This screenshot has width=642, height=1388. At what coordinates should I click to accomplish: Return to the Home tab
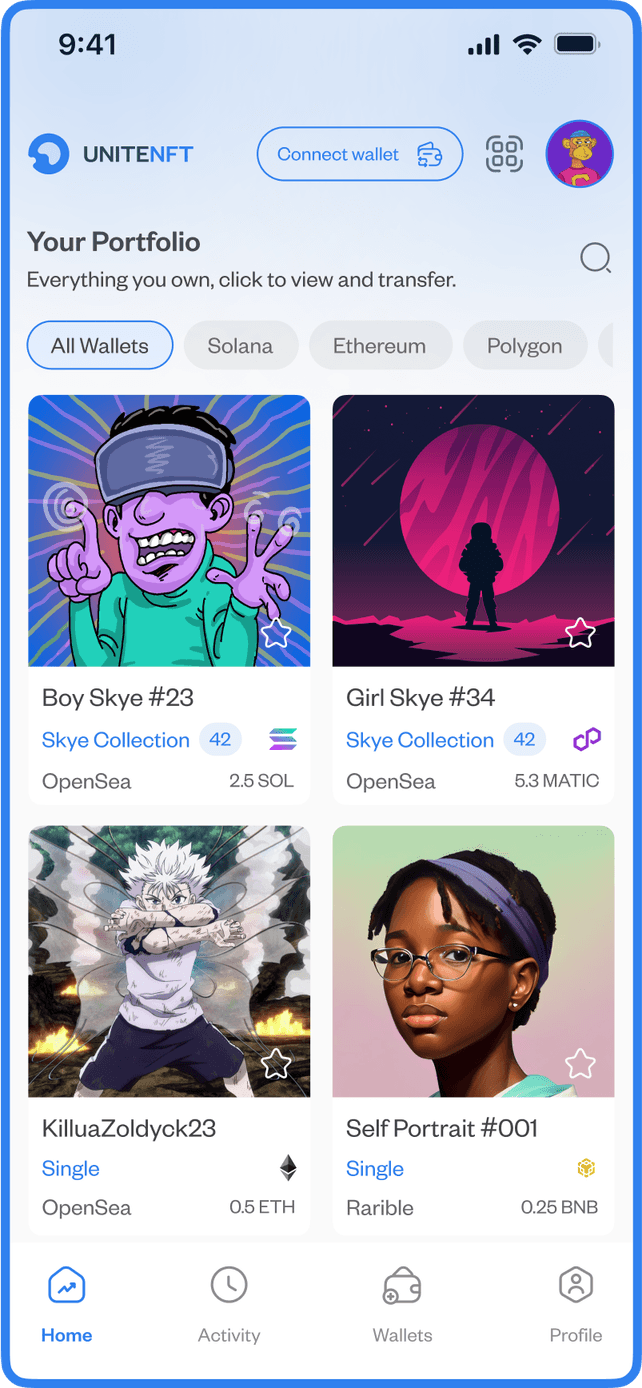click(x=67, y=1305)
